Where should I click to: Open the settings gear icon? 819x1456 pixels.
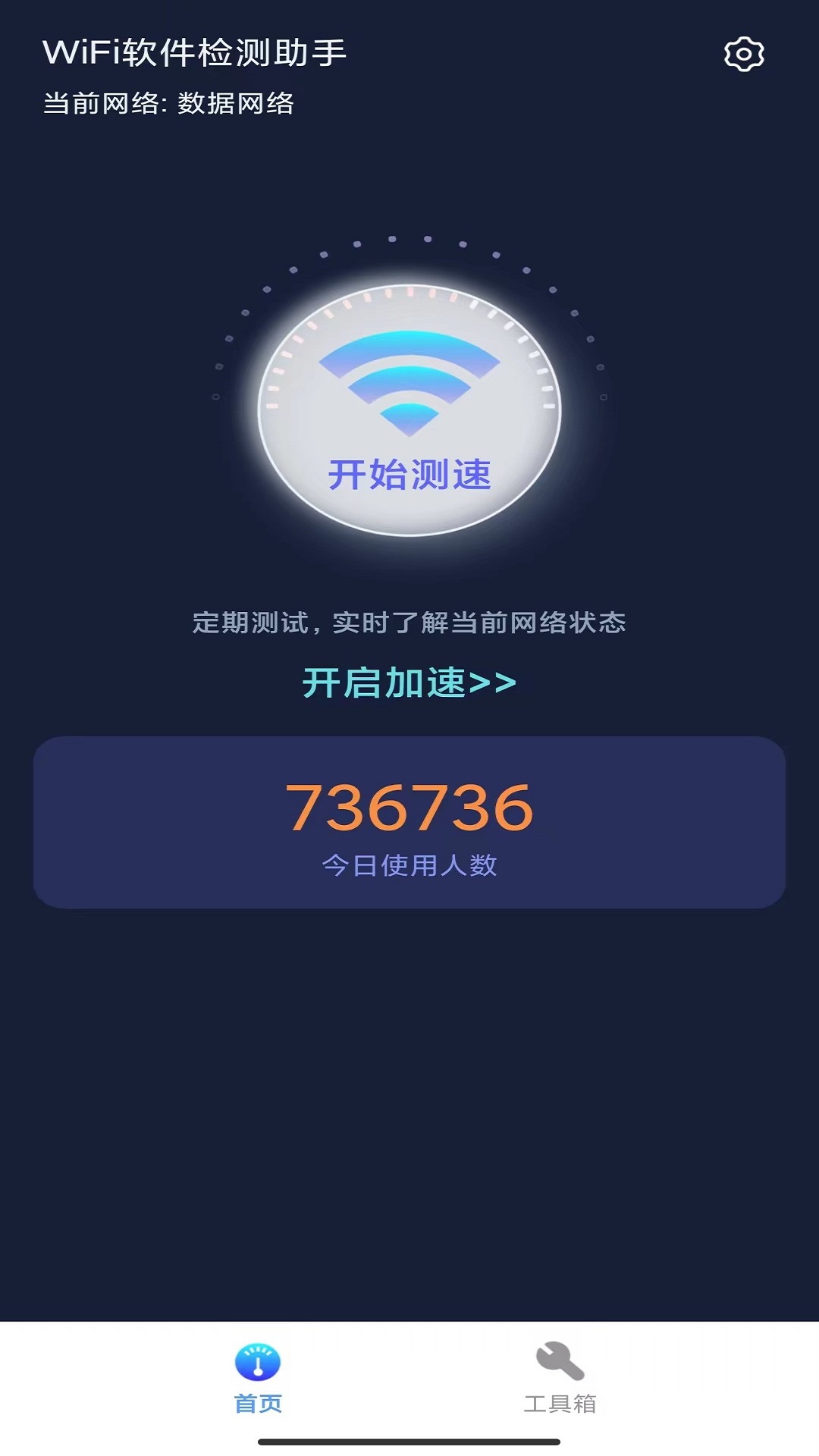pyautogui.click(x=744, y=55)
